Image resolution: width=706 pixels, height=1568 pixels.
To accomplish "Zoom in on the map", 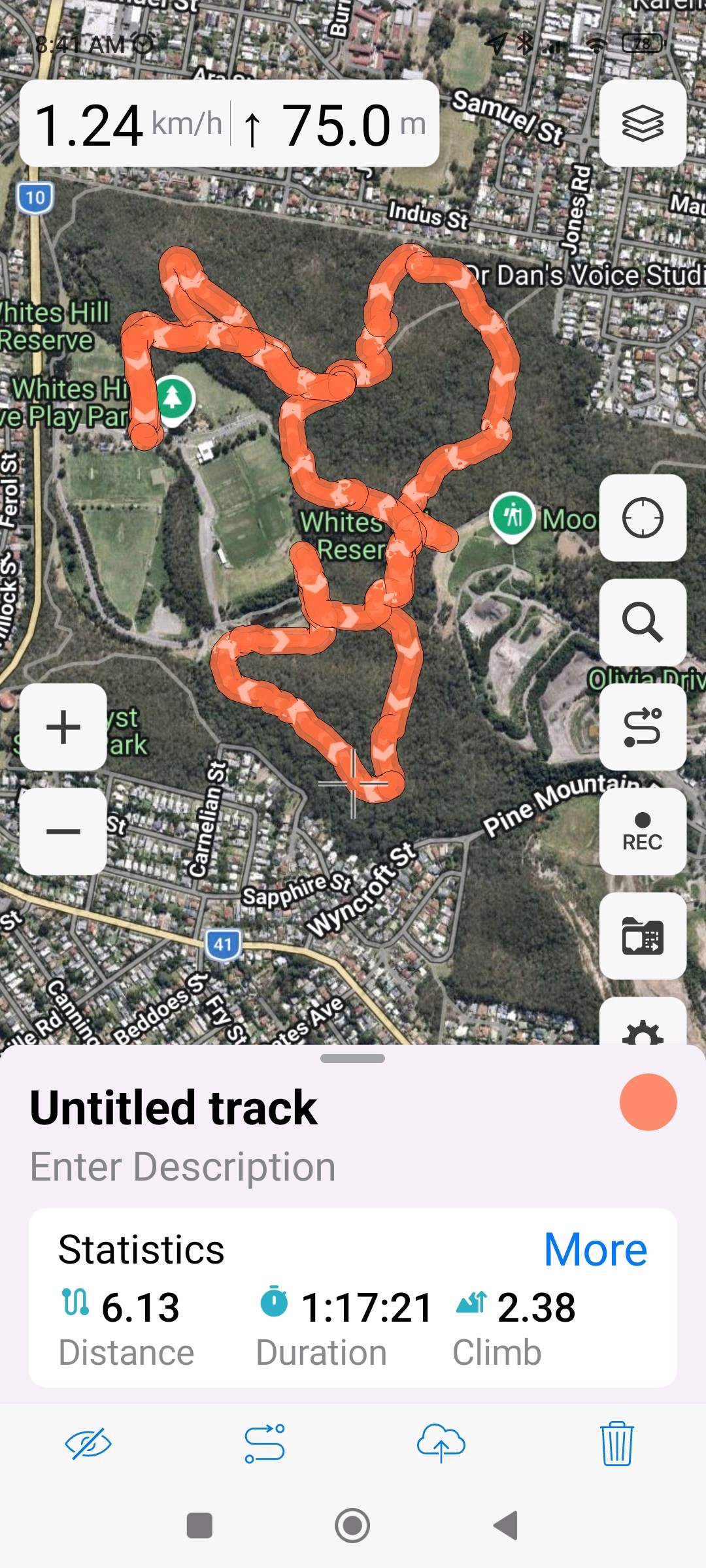I will click(x=63, y=727).
